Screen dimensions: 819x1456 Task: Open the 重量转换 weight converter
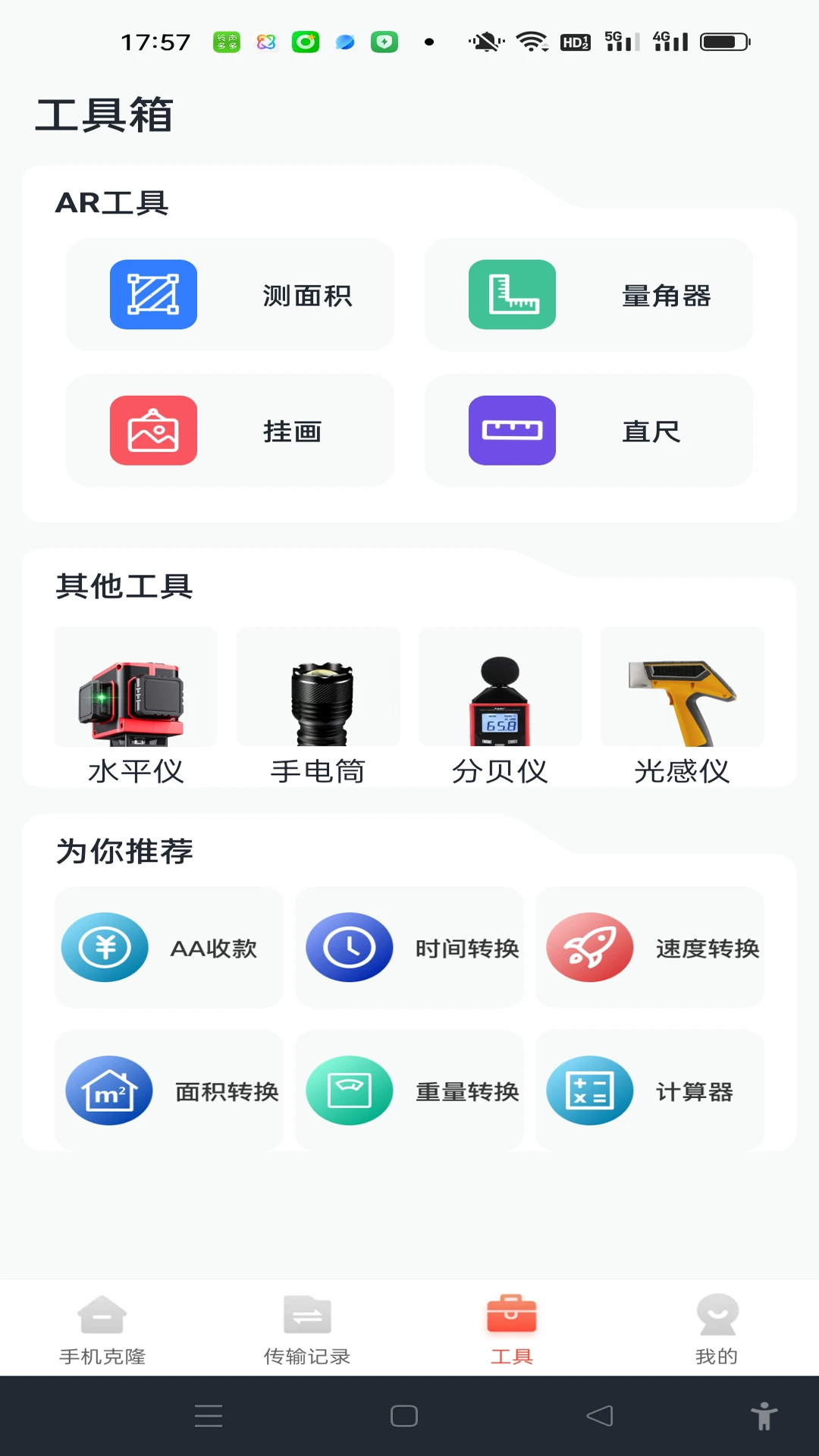[409, 1090]
